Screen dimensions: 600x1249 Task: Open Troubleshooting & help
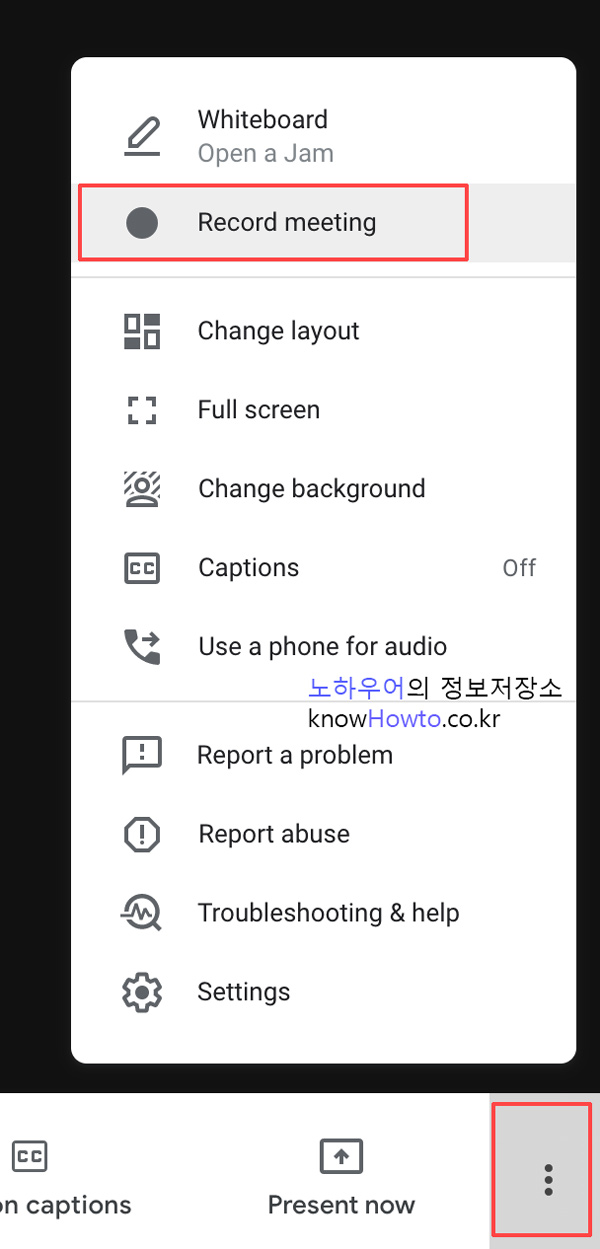328,913
